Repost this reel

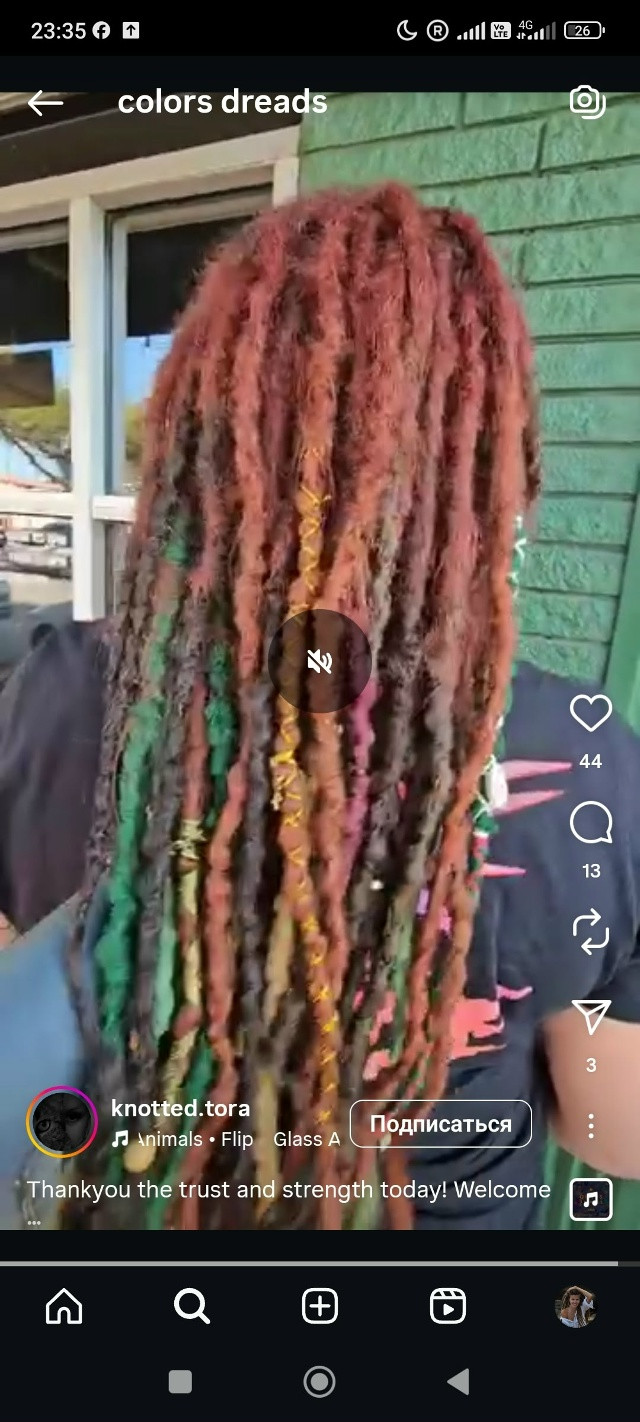[x=591, y=931]
